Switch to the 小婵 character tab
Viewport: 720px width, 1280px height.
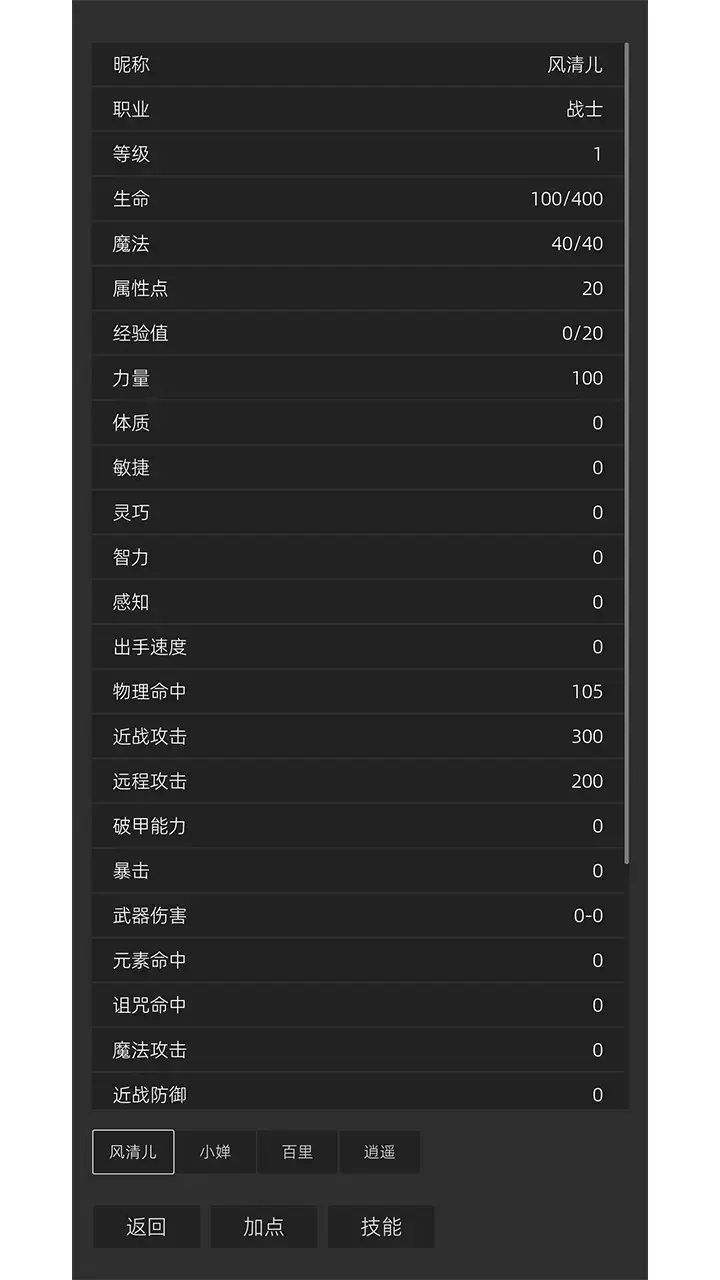pyautogui.click(x=215, y=1152)
